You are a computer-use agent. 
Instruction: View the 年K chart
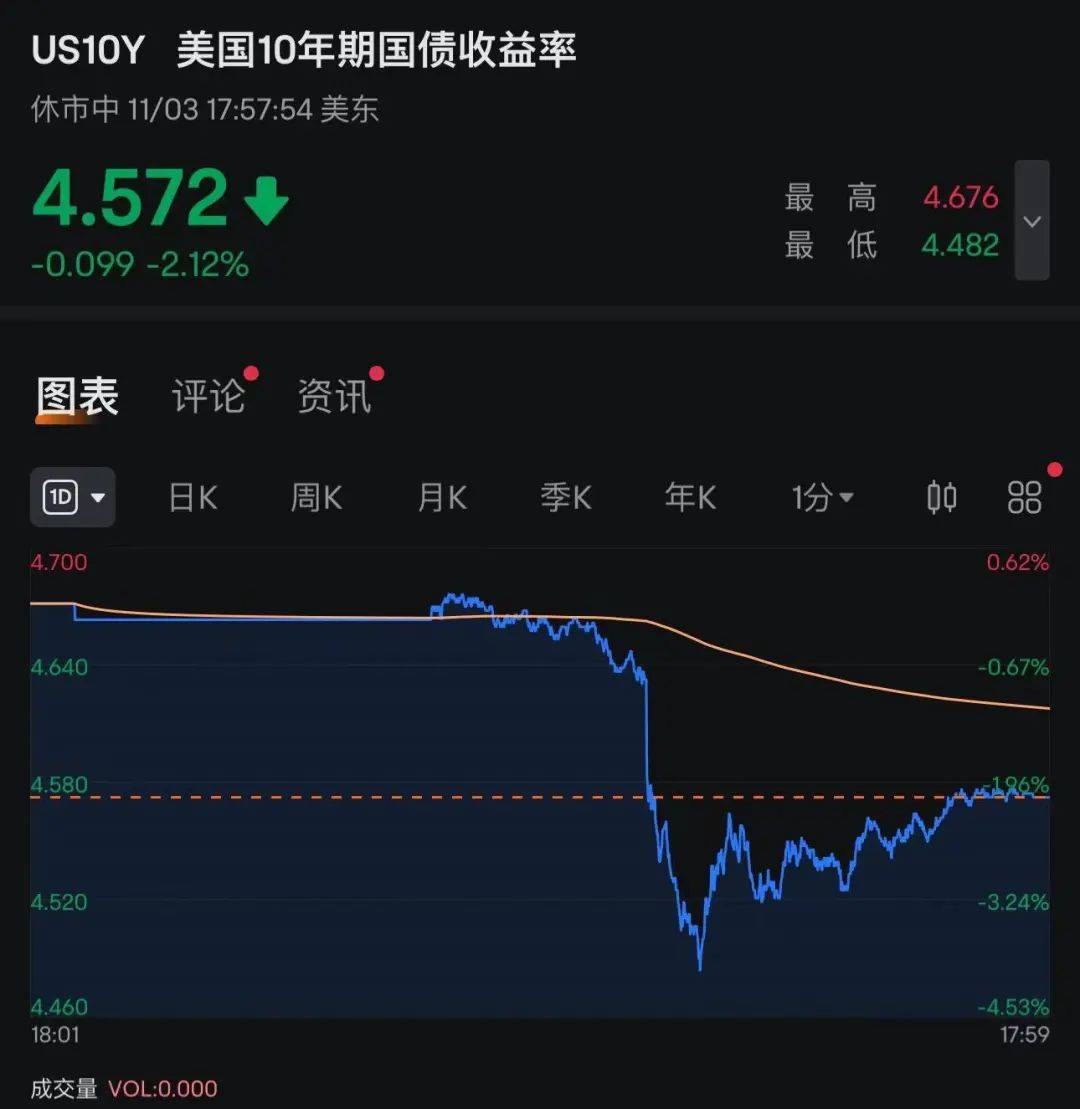690,497
